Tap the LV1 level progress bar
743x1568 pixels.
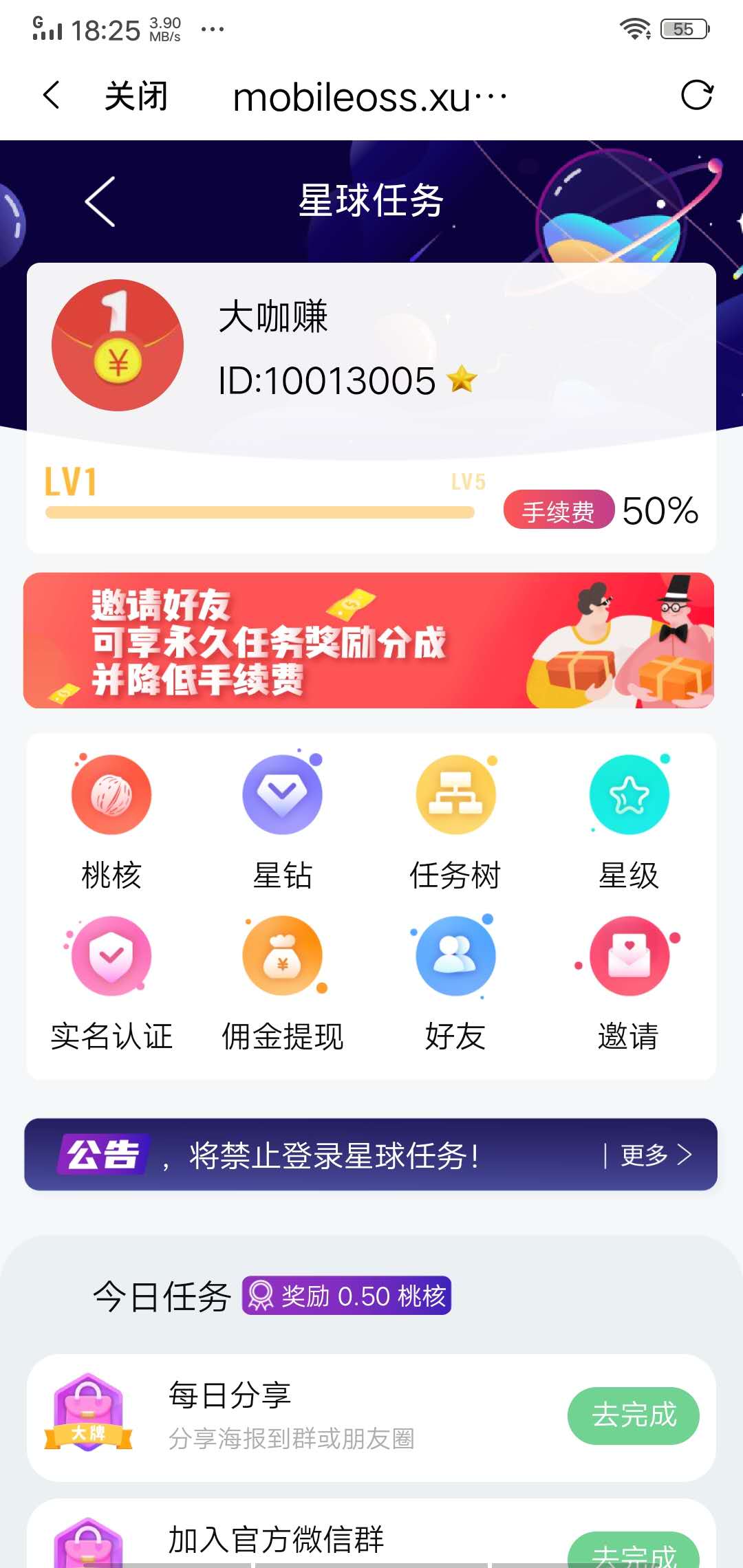(x=259, y=511)
